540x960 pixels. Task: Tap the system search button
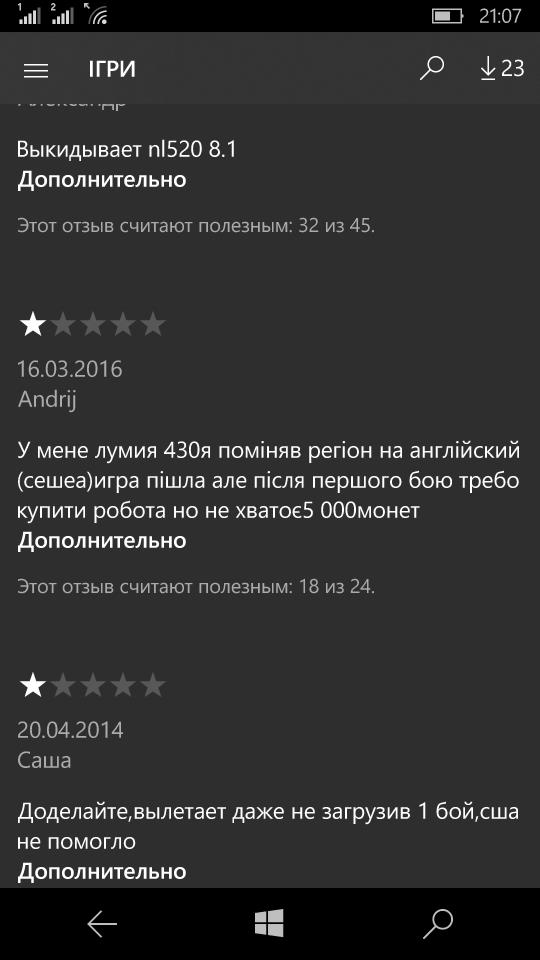click(438, 924)
